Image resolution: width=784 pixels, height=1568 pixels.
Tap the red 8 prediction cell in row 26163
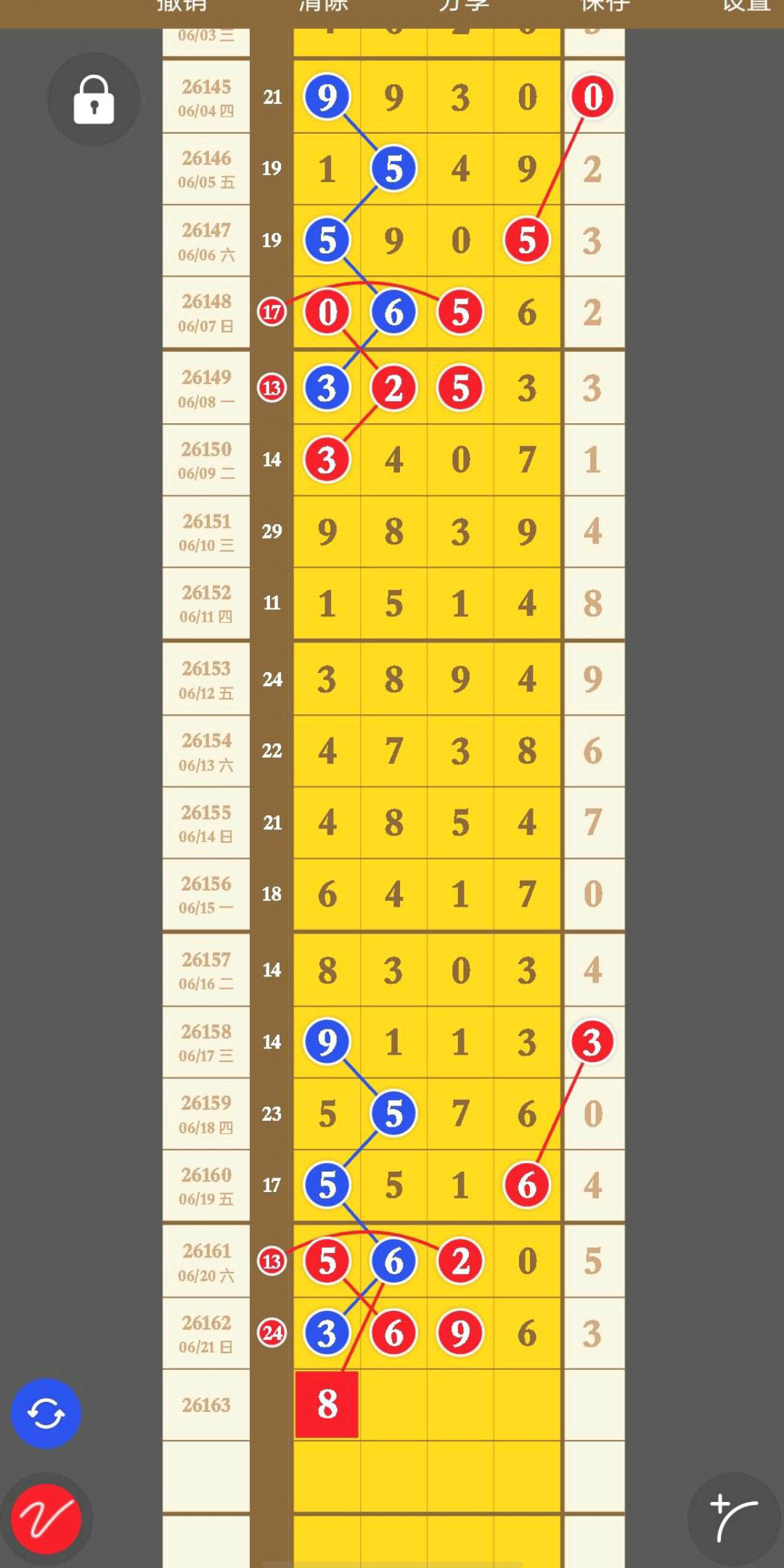pyautogui.click(x=327, y=1404)
